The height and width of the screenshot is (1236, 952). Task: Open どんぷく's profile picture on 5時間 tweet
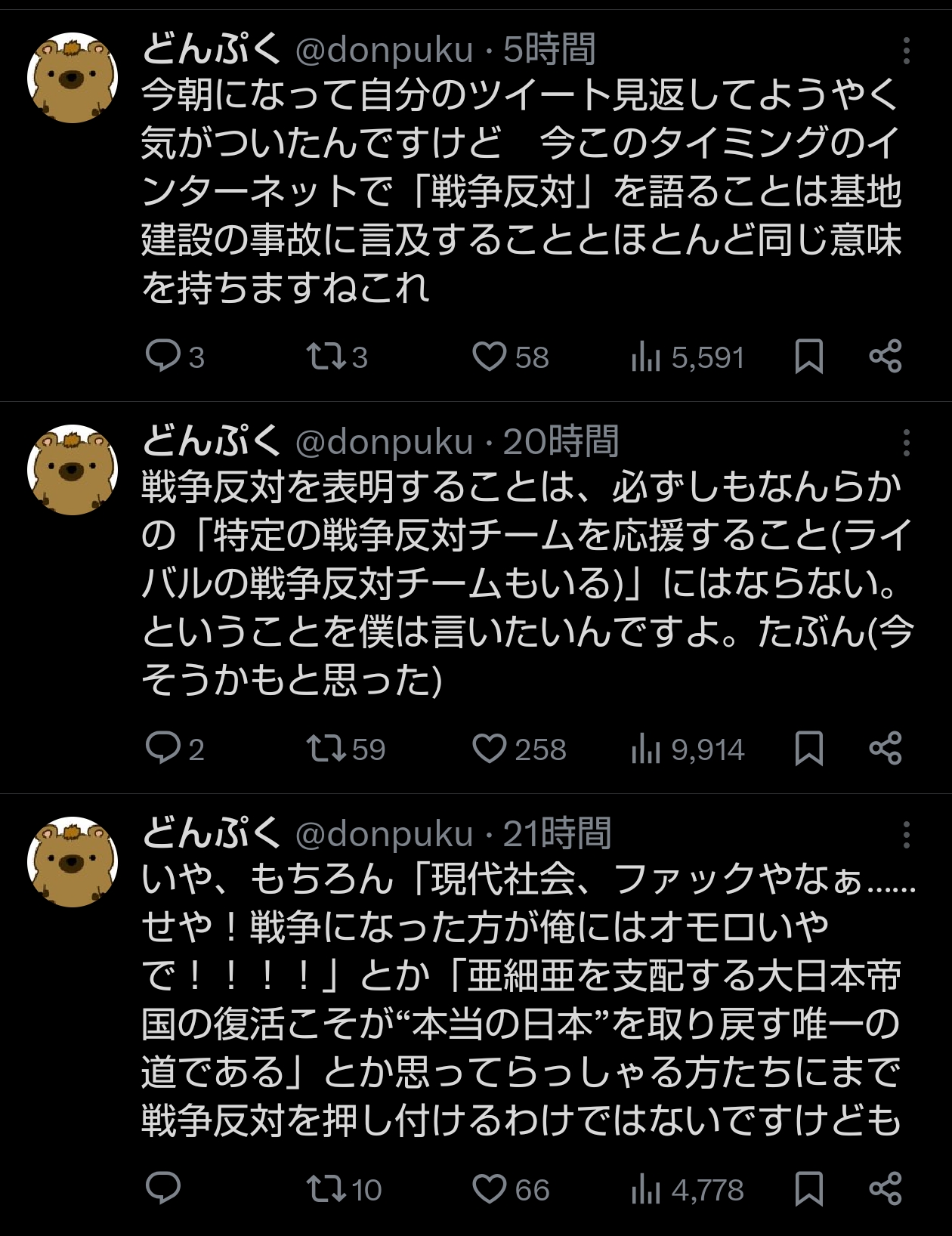[73, 78]
